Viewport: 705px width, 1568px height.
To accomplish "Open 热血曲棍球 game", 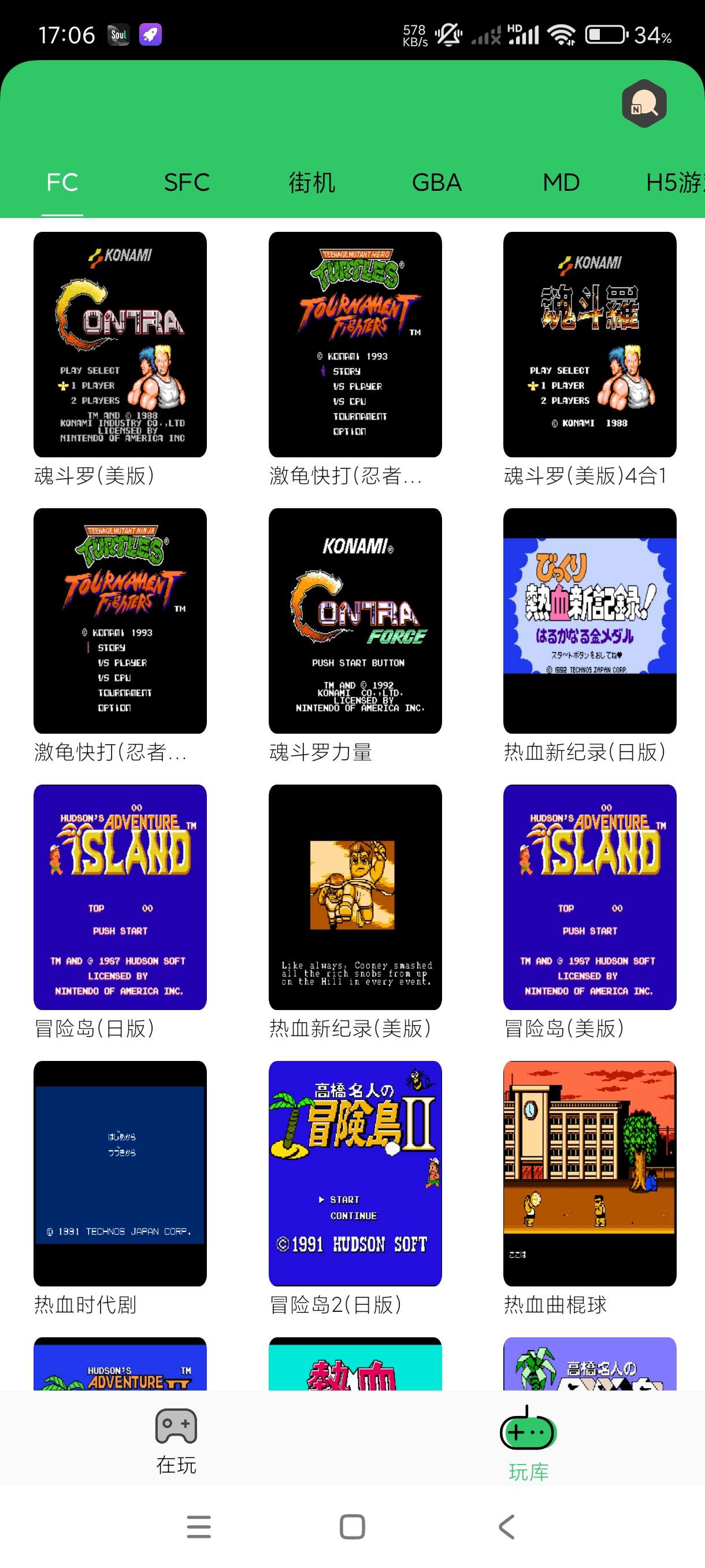I will click(x=589, y=1174).
